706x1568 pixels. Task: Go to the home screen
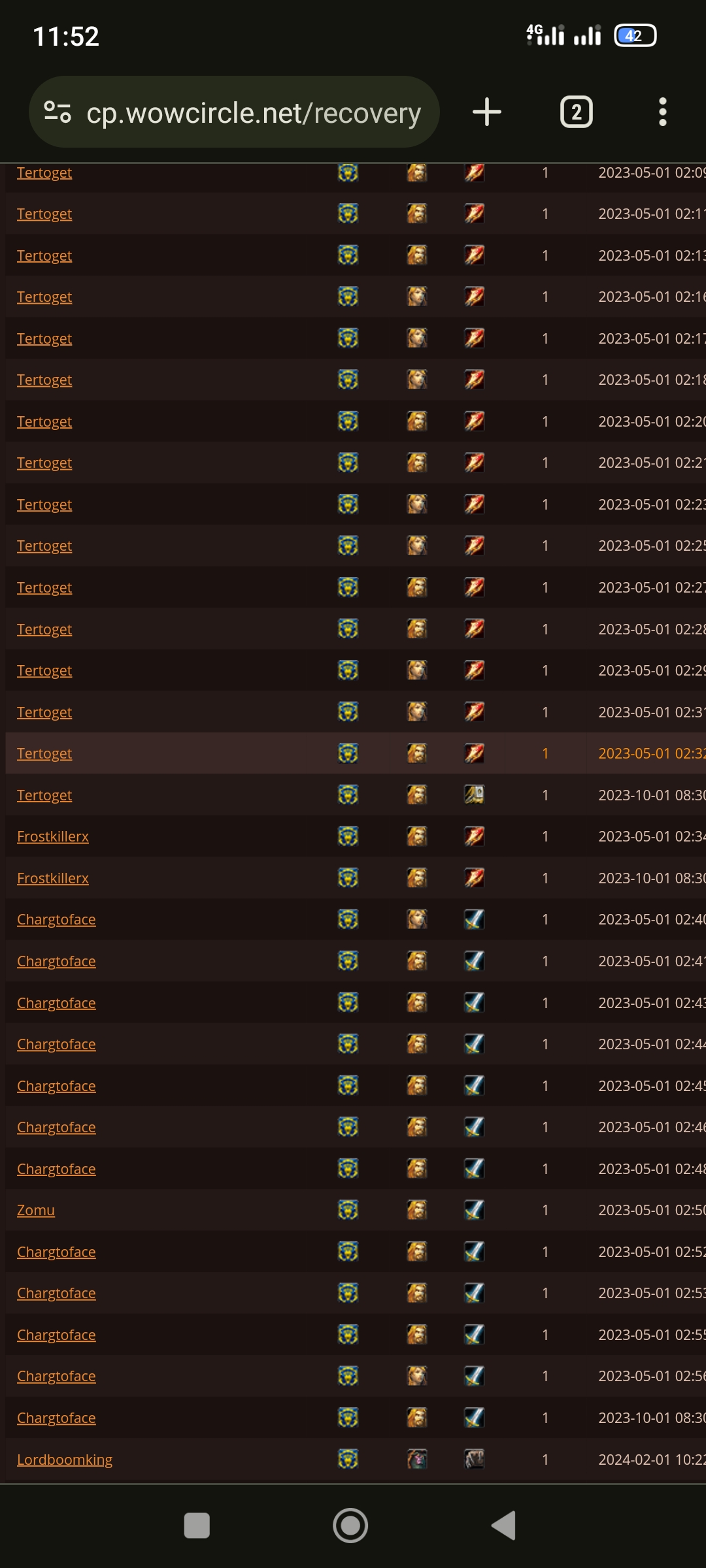point(350,1526)
